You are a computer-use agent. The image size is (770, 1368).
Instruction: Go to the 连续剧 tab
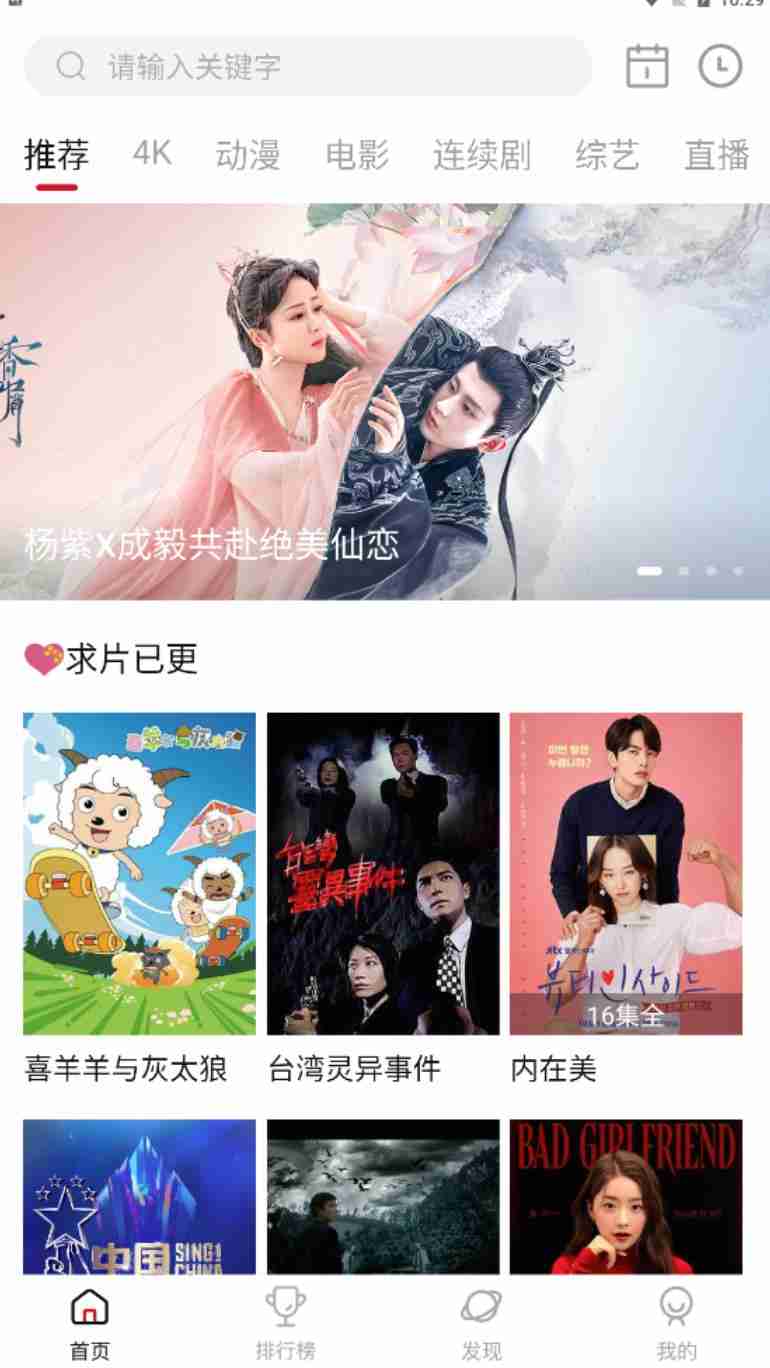(481, 156)
